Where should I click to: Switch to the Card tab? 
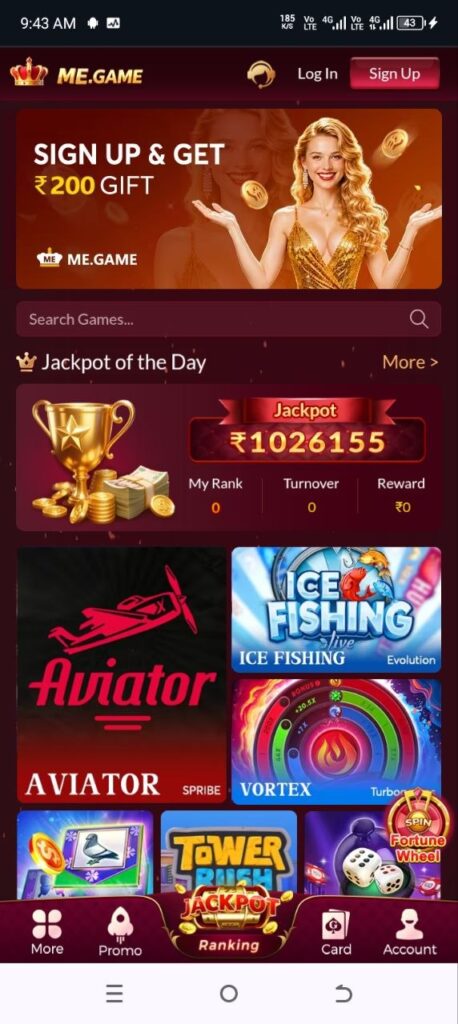pyautogui.click(x=336, y=933)
